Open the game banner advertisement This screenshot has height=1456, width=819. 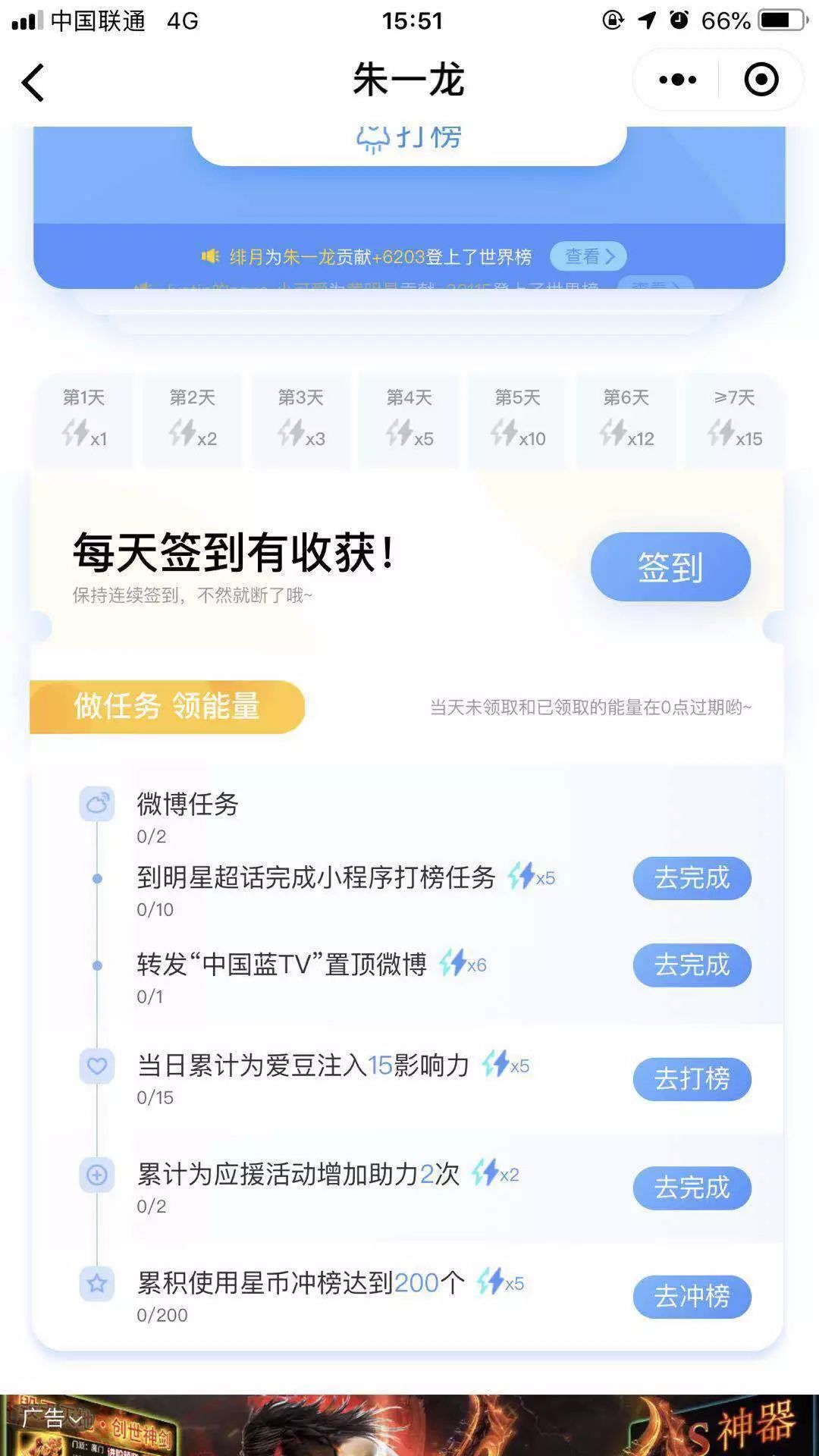click(x=455, y=1427)
